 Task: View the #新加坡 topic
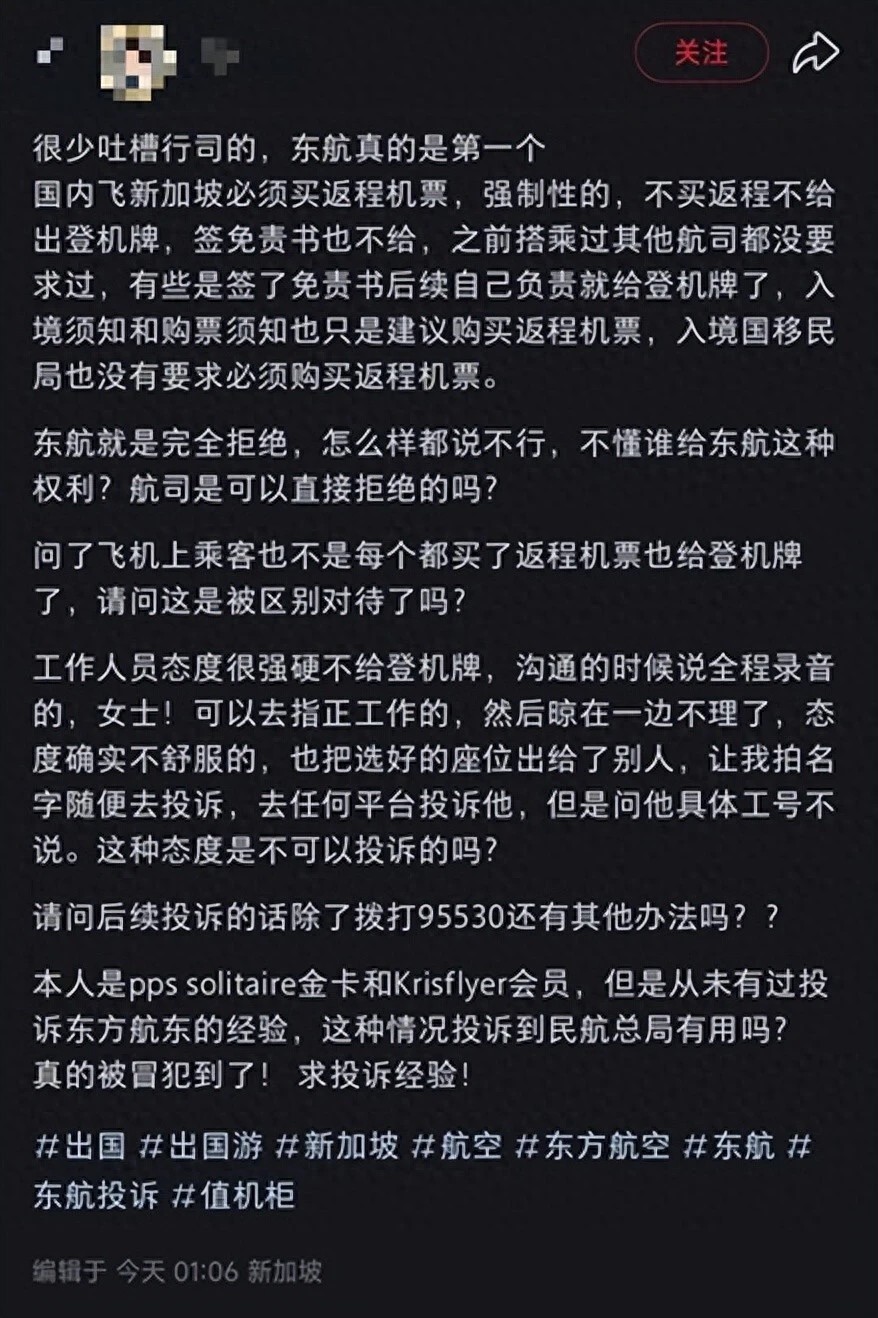click(337, 1146)
